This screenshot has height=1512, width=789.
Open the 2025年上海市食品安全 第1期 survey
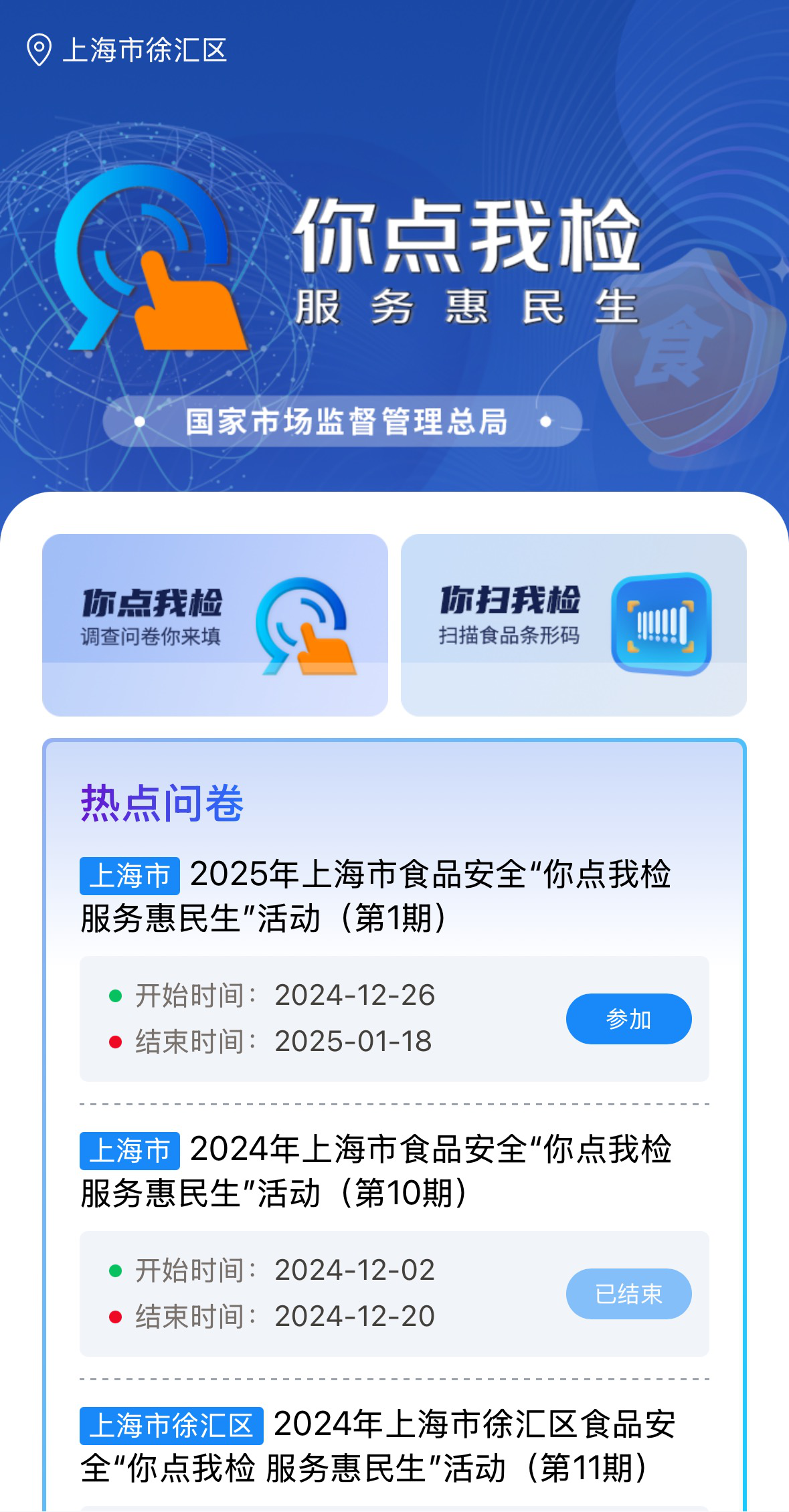pos(375,896)
